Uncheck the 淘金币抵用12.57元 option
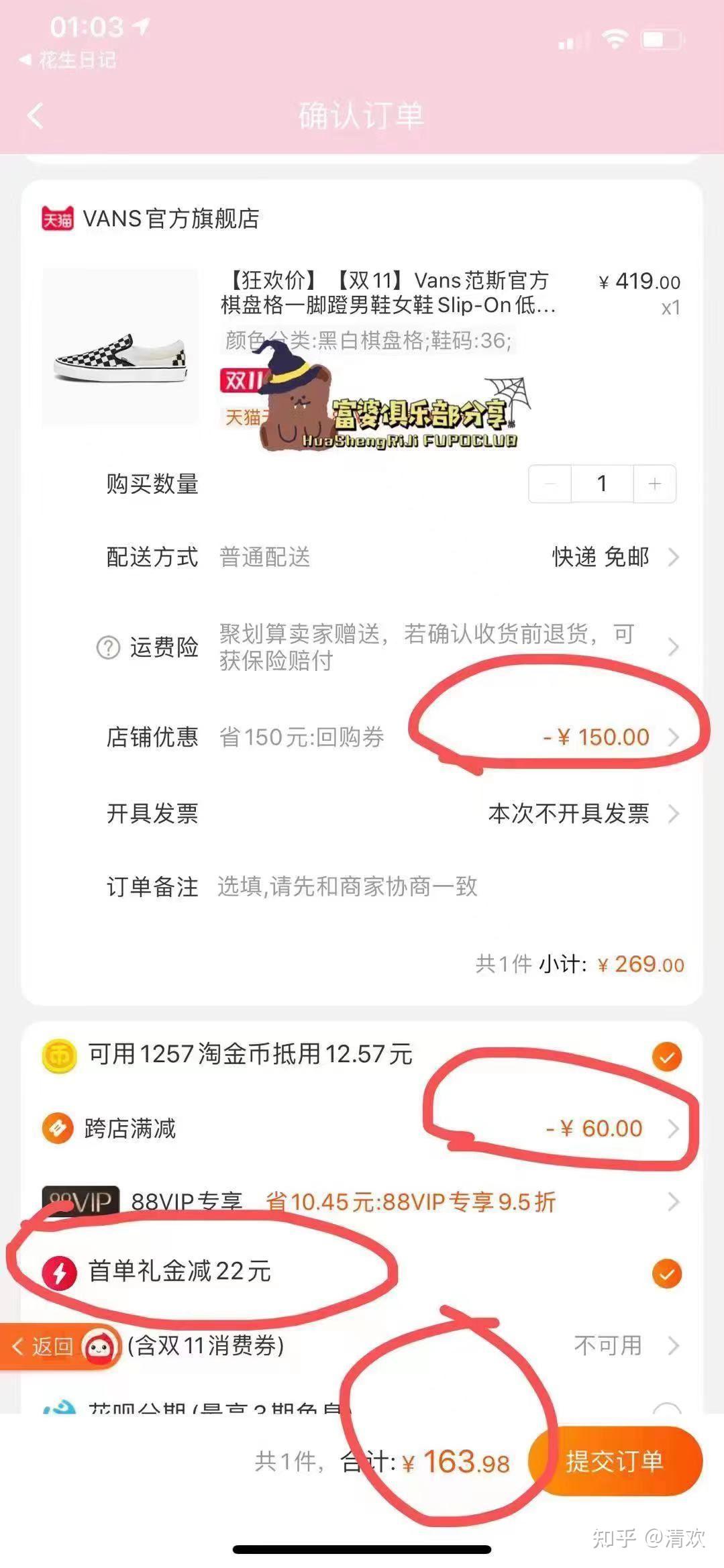The height and width of the screenshot is (1568, 724). (666, 1057)
